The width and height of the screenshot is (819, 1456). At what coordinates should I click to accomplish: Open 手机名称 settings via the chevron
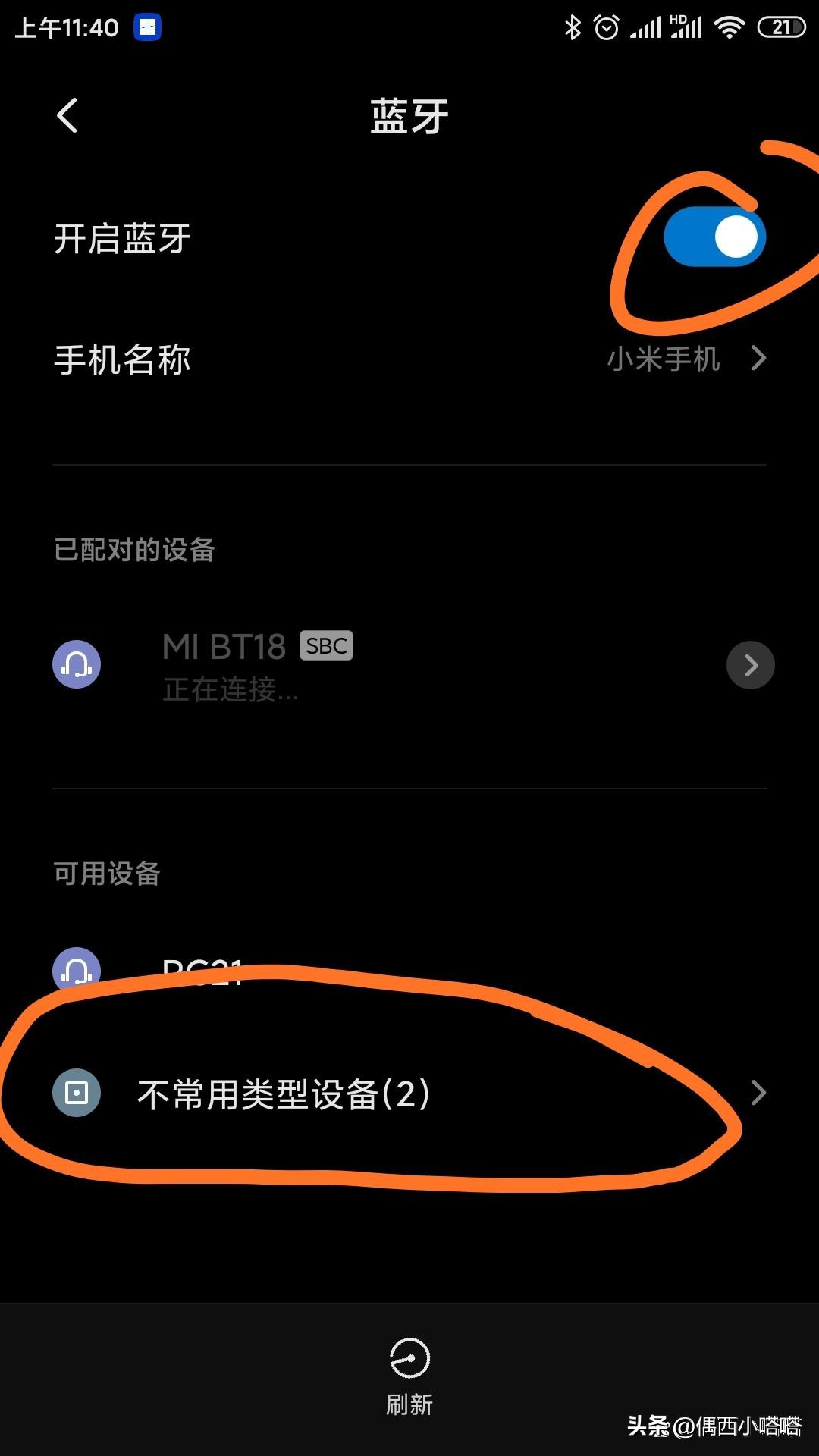tap(758, 359)
